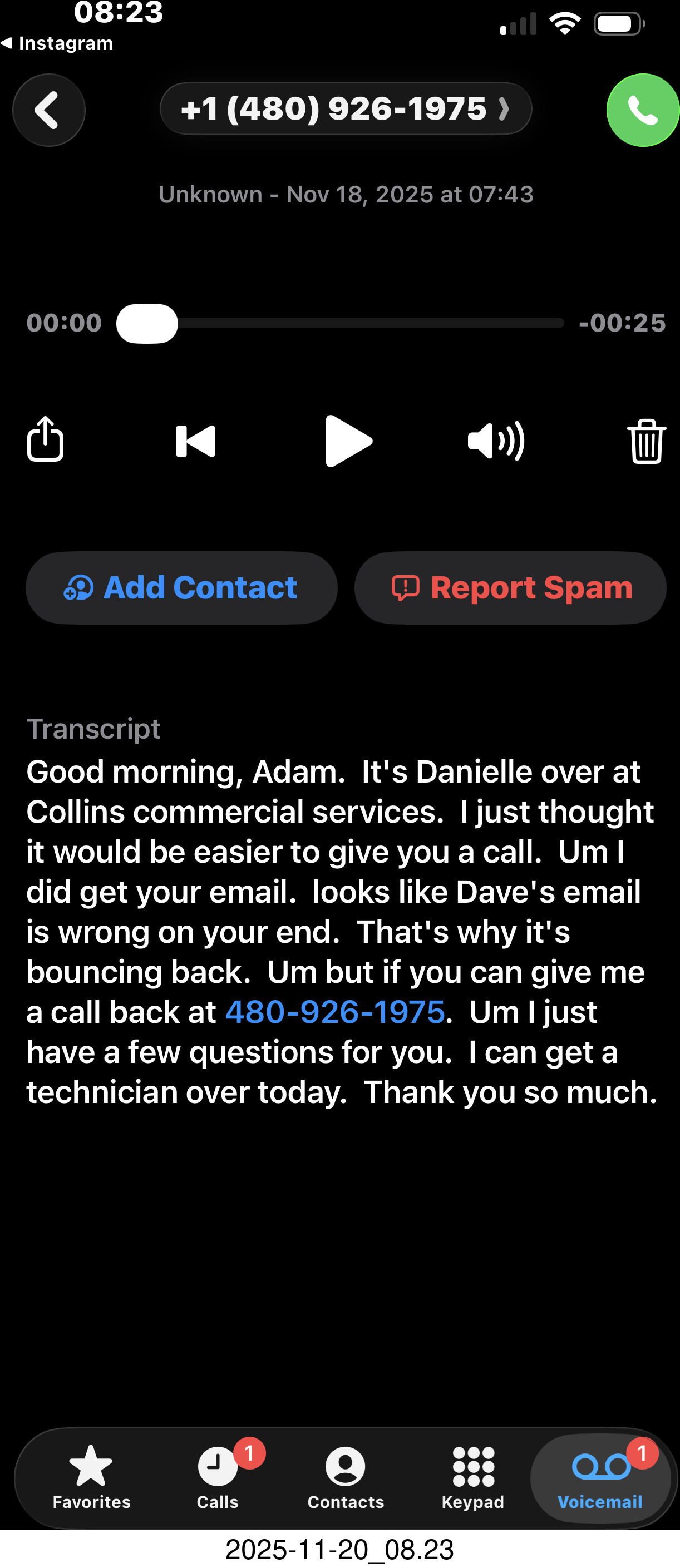The image size is (680, 1568).
Task: Play the voicemail message
Action: pyautogui.click(x=348, y=441)
